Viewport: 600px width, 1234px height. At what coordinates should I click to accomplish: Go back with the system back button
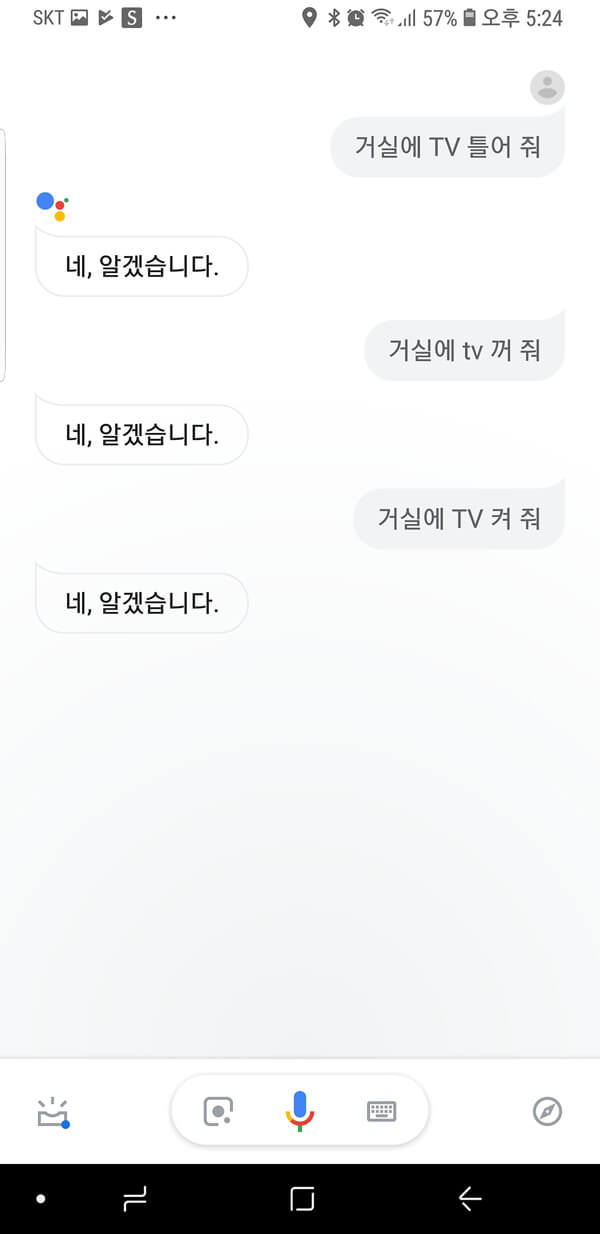(x=469, y=1198)
